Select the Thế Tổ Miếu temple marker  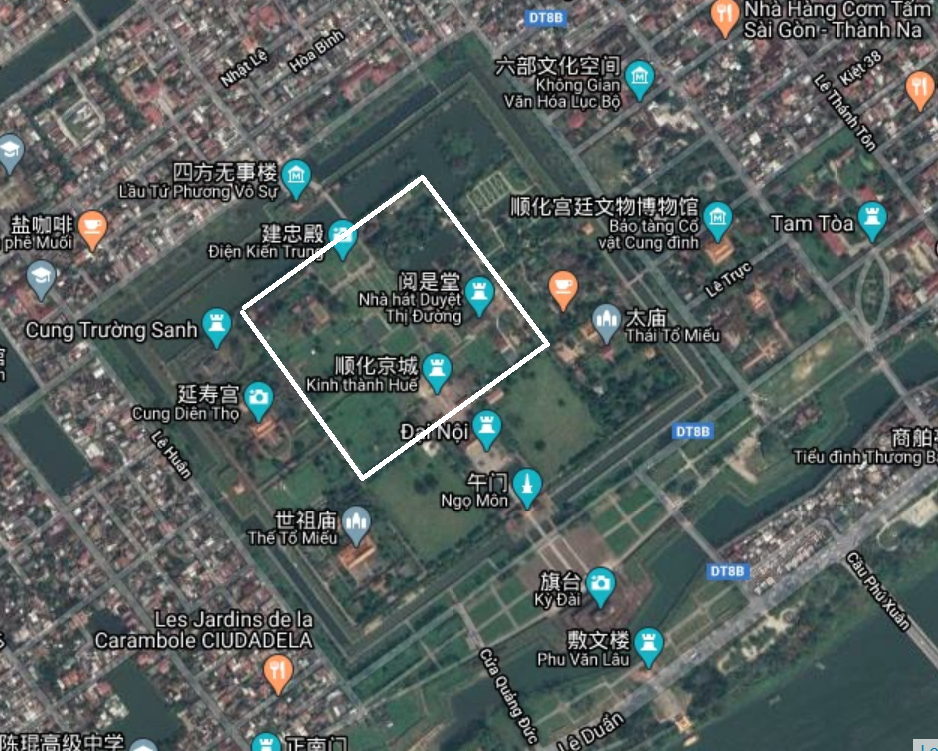tap(356, 523)
